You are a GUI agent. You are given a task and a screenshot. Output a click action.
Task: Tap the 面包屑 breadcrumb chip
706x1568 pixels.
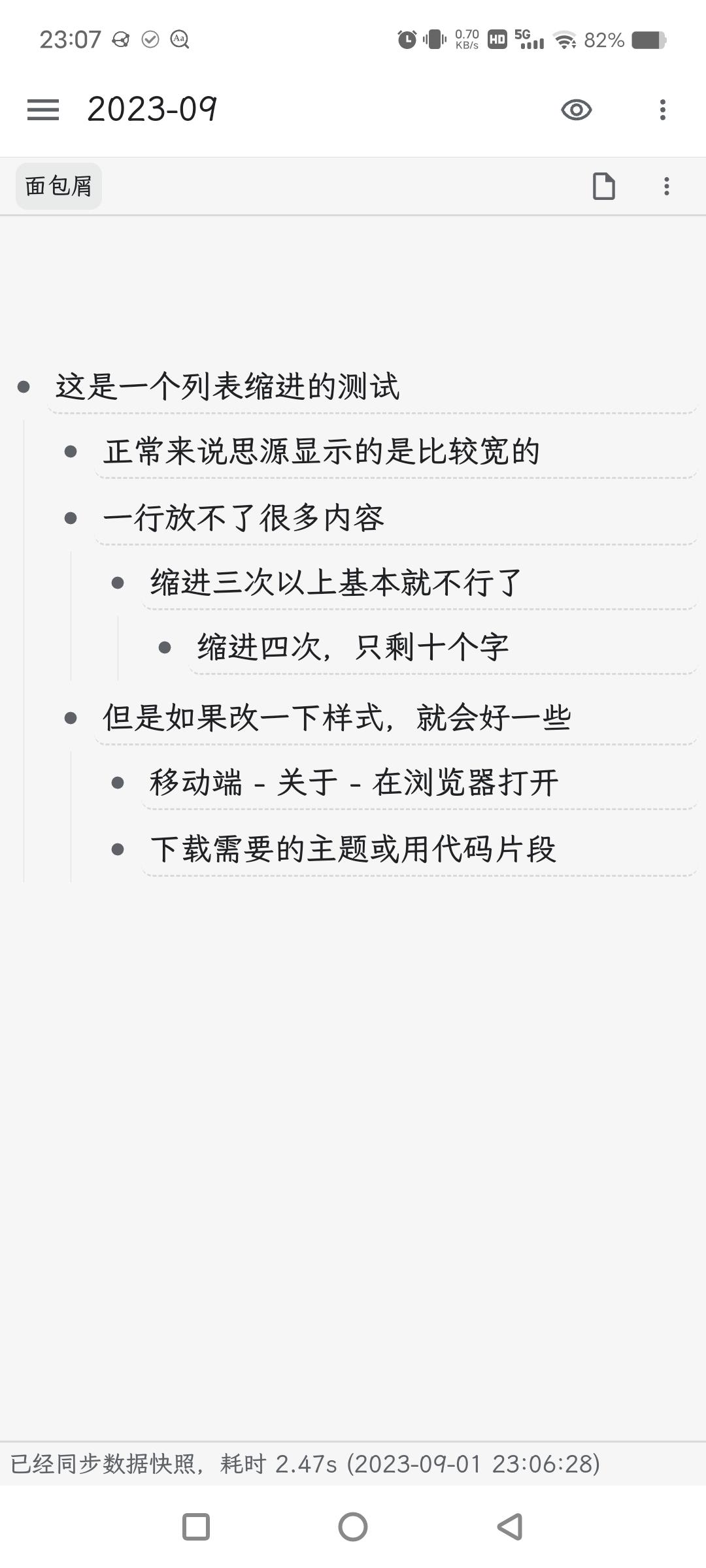[x=59, y=186]
